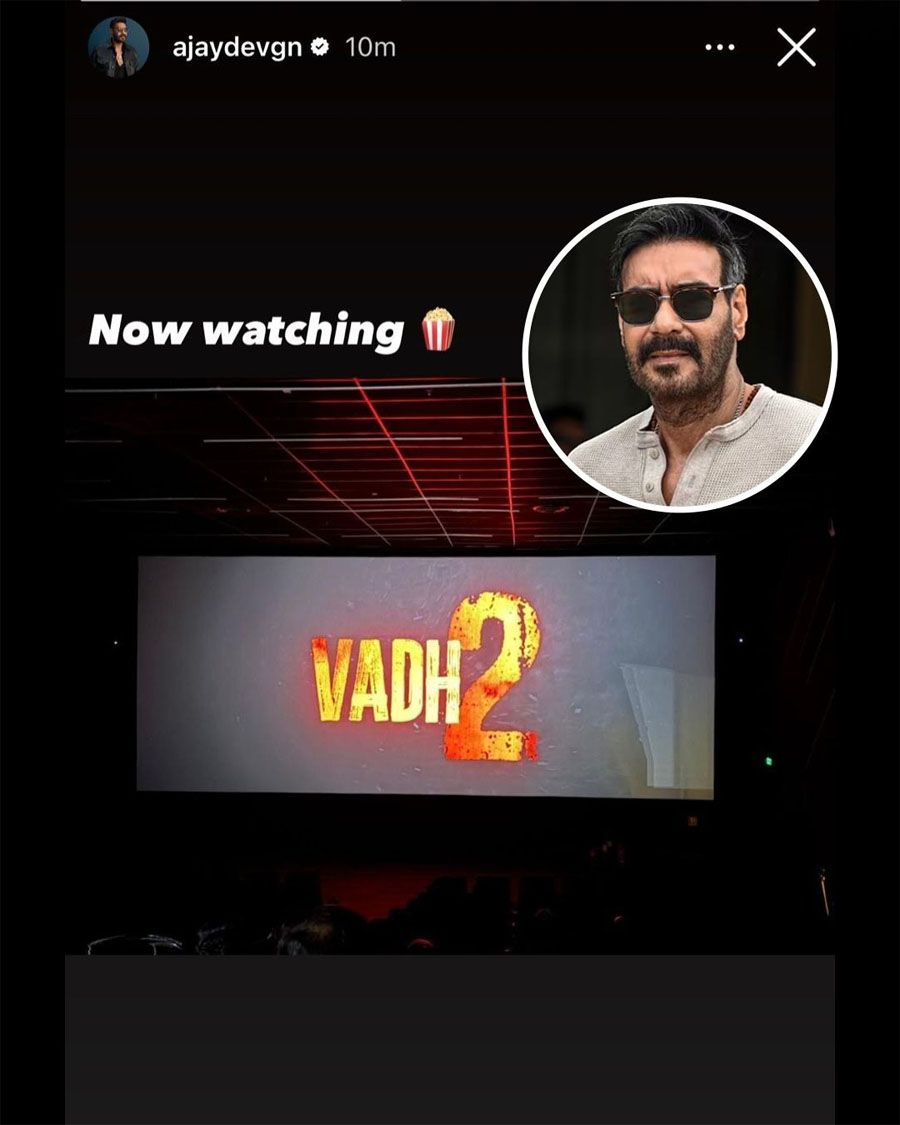This screenshot has height=1125, width=900.
Task: Open the ajaydevgn username link
Action: (x=237, y=47)
